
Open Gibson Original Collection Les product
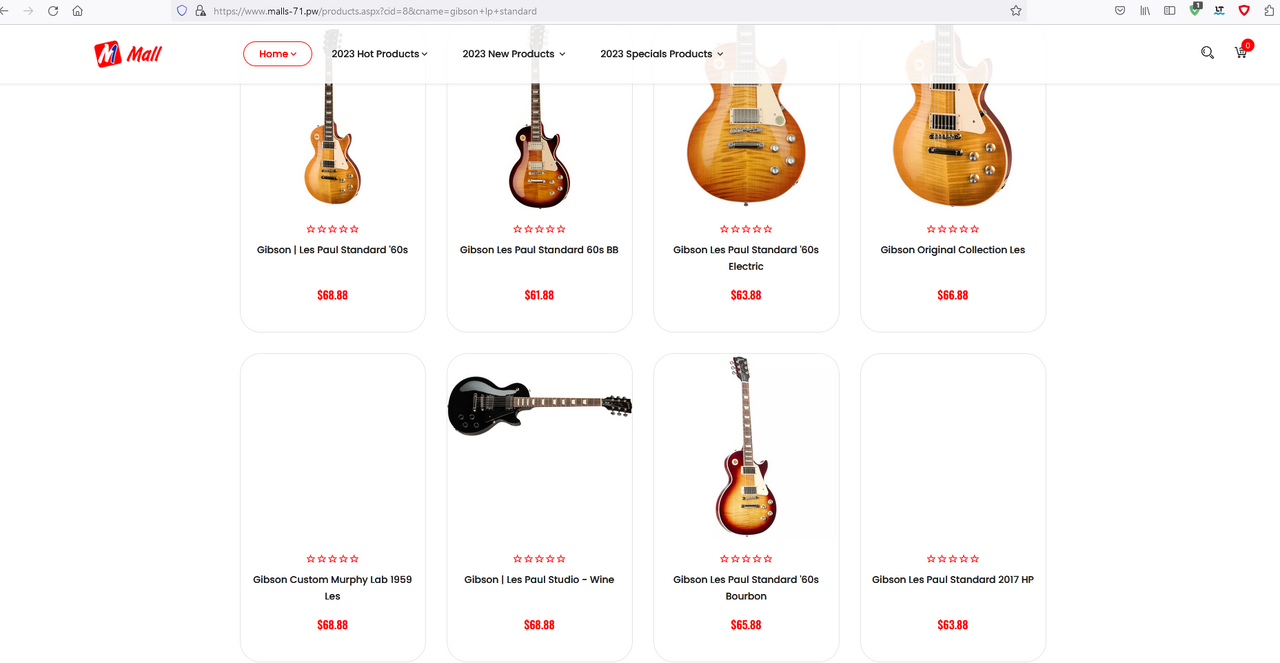click(x=952, y=250)
